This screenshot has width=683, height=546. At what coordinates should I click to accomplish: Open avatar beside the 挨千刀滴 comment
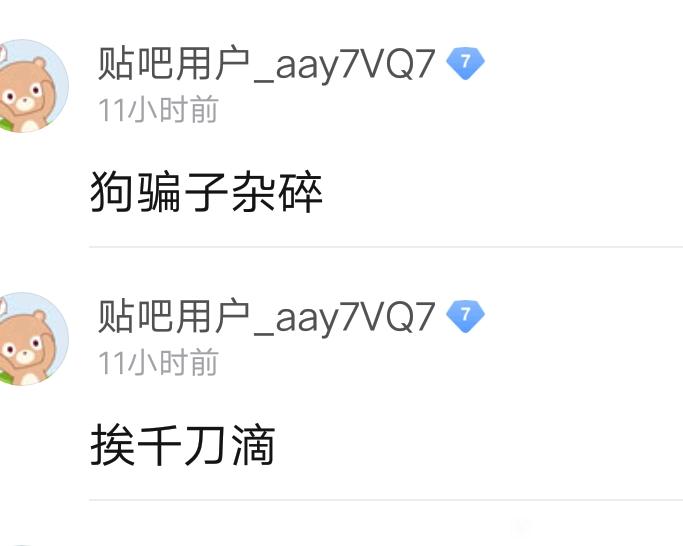(x=28, y=340)
